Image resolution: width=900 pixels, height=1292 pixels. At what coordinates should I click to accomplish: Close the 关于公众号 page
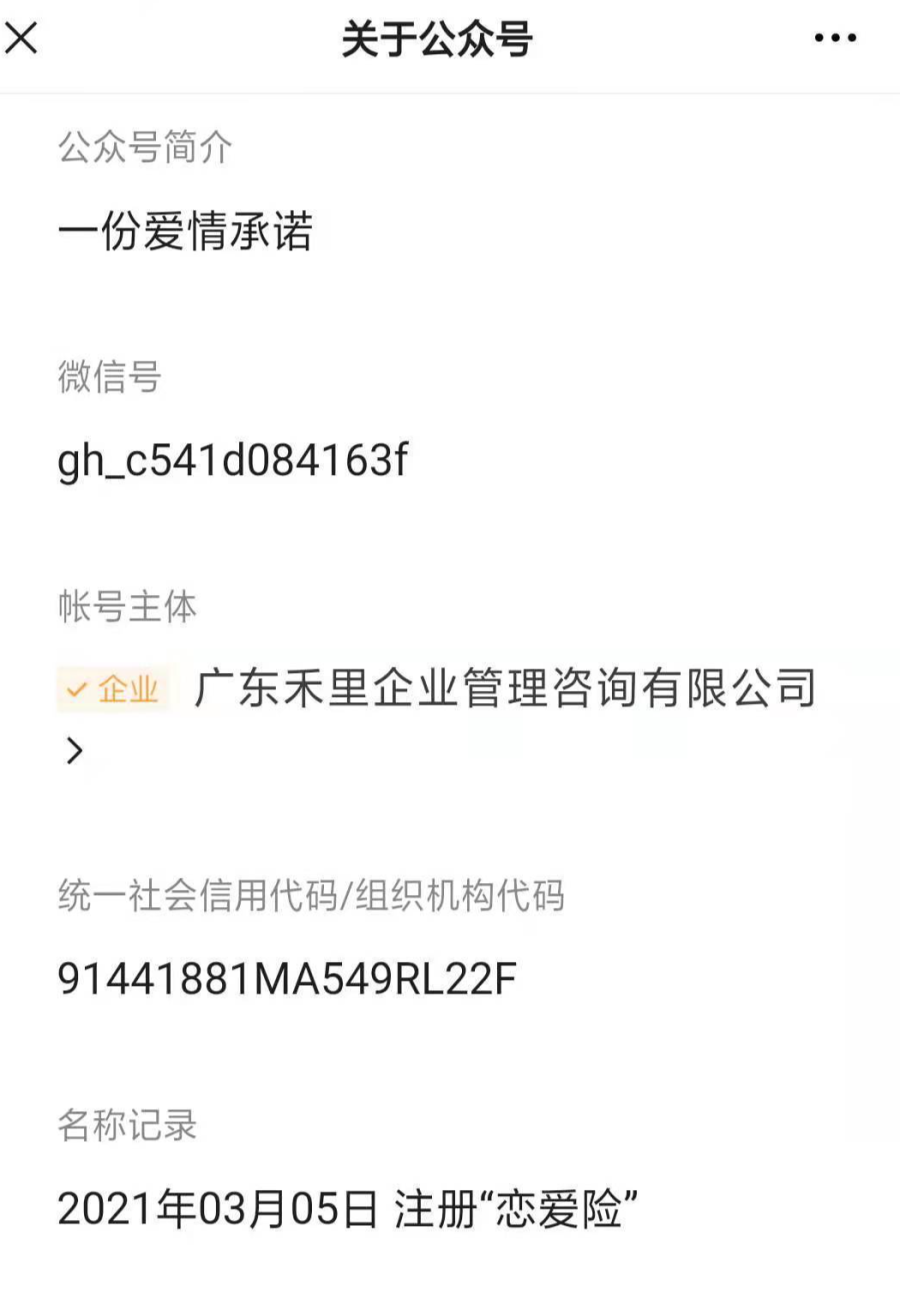pyautogui.click(x=22, y=39)
